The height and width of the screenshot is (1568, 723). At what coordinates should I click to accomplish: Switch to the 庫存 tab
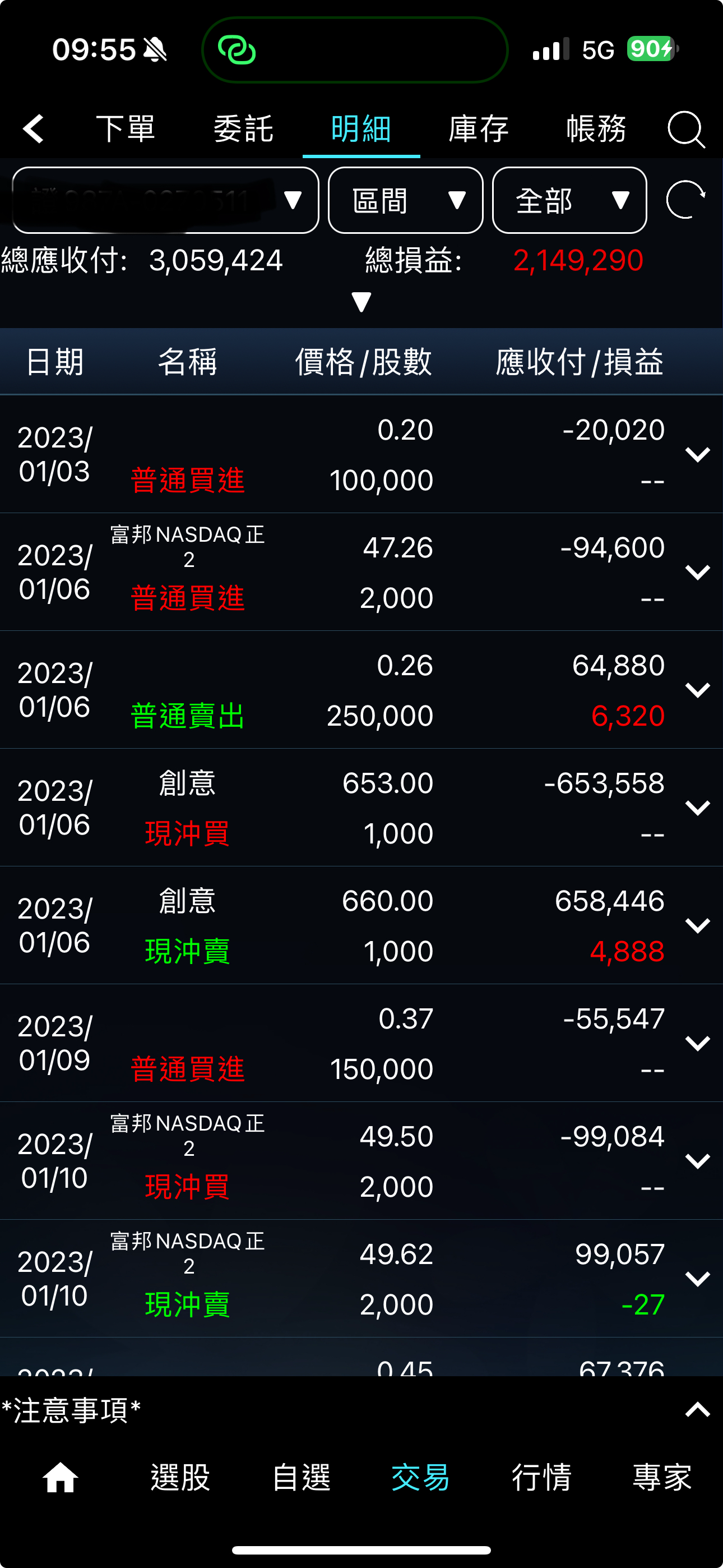click(478, 129)
